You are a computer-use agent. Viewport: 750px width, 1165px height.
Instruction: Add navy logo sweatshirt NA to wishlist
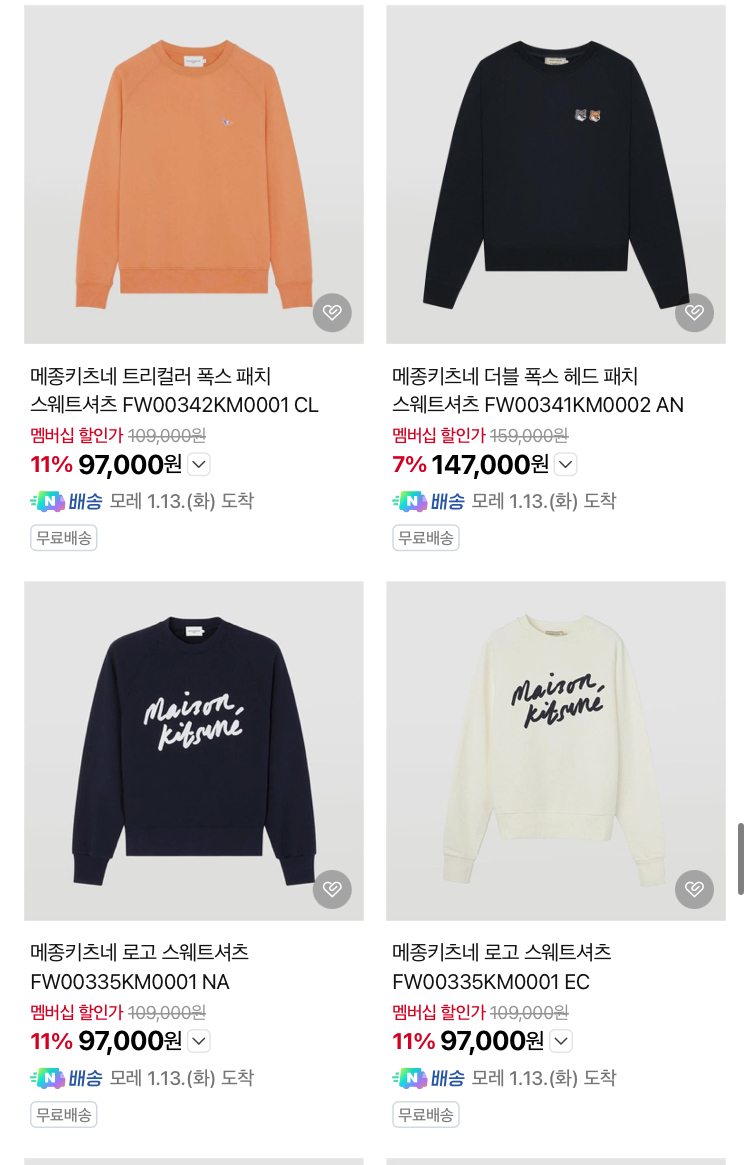332,889
